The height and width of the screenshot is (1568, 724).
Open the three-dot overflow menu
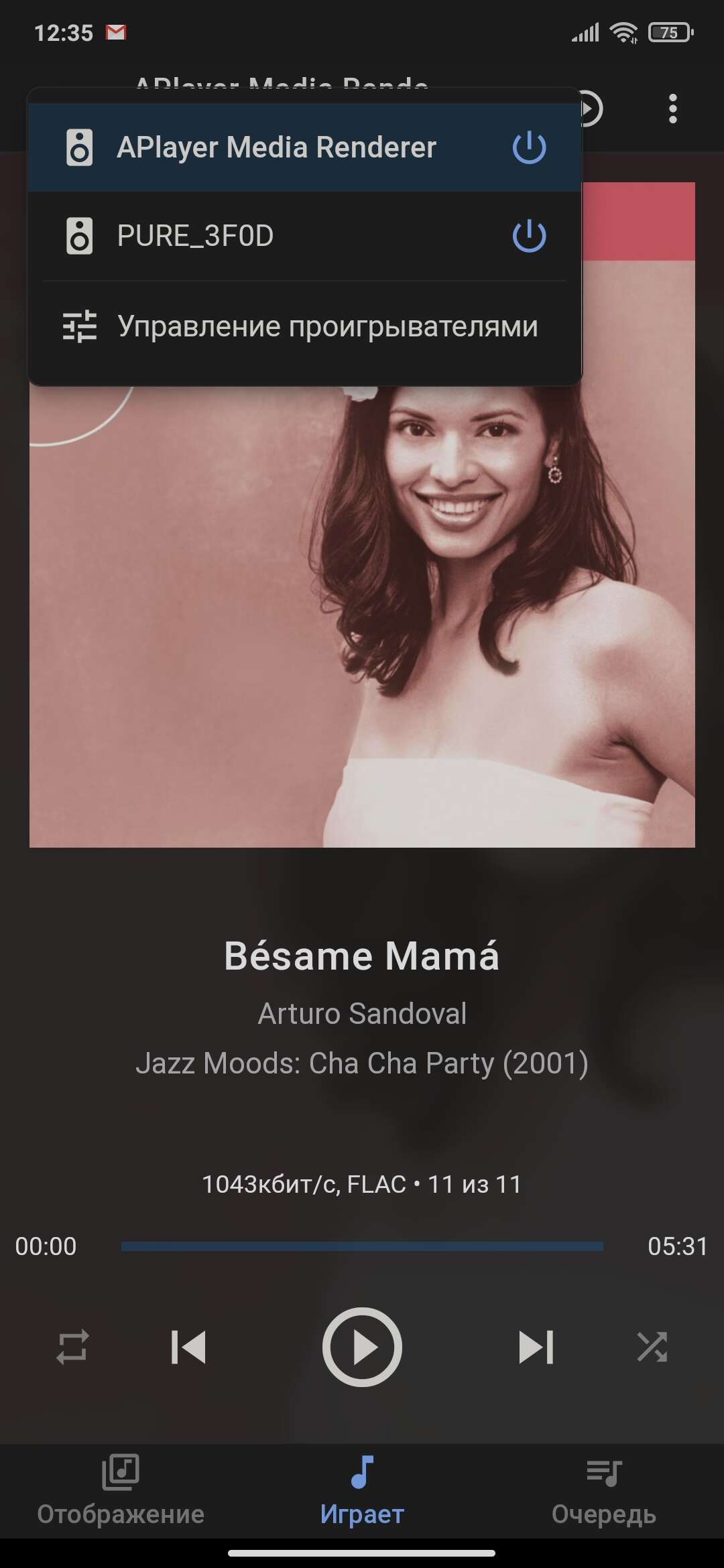[x=672, y=109]
